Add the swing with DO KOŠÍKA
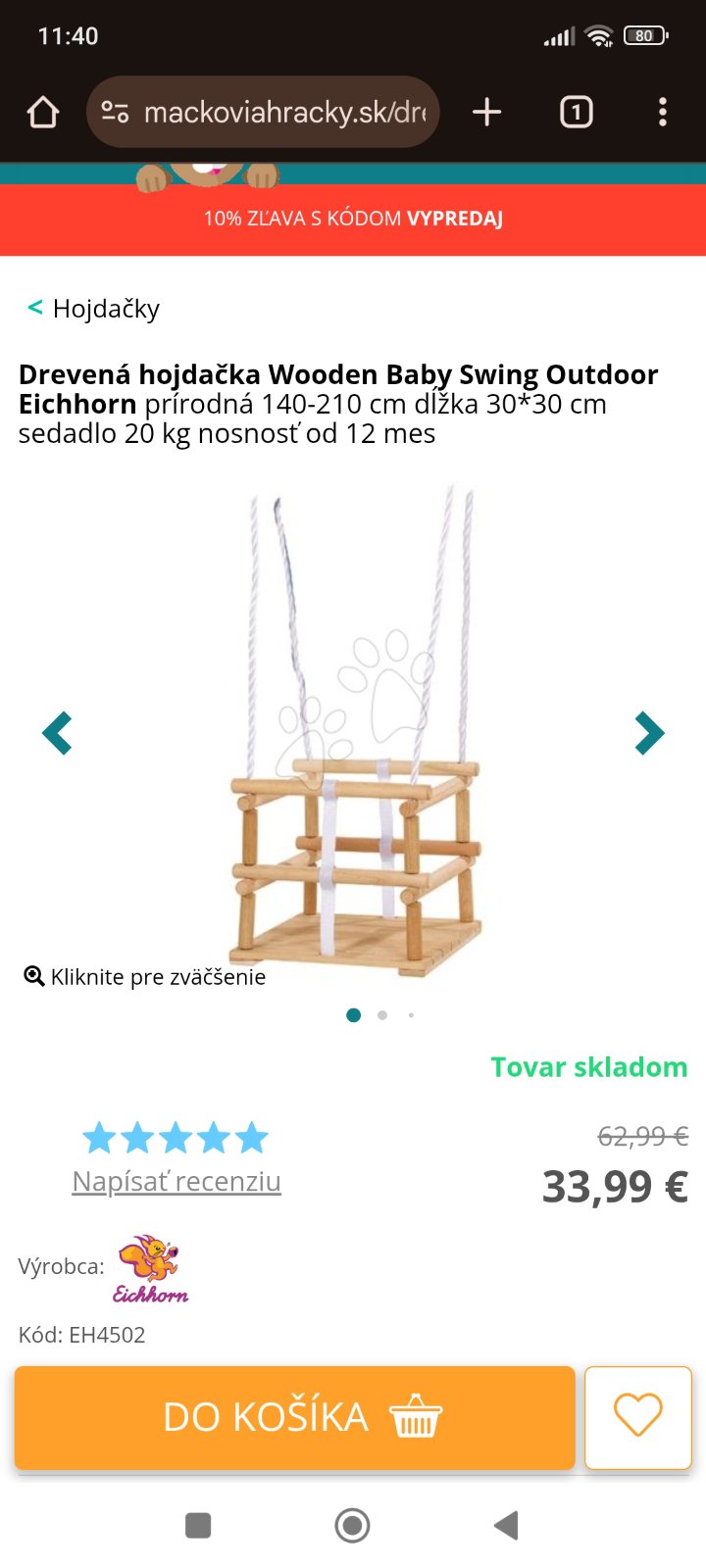This screenshot has width=706, height=1568. point(294,1417)
